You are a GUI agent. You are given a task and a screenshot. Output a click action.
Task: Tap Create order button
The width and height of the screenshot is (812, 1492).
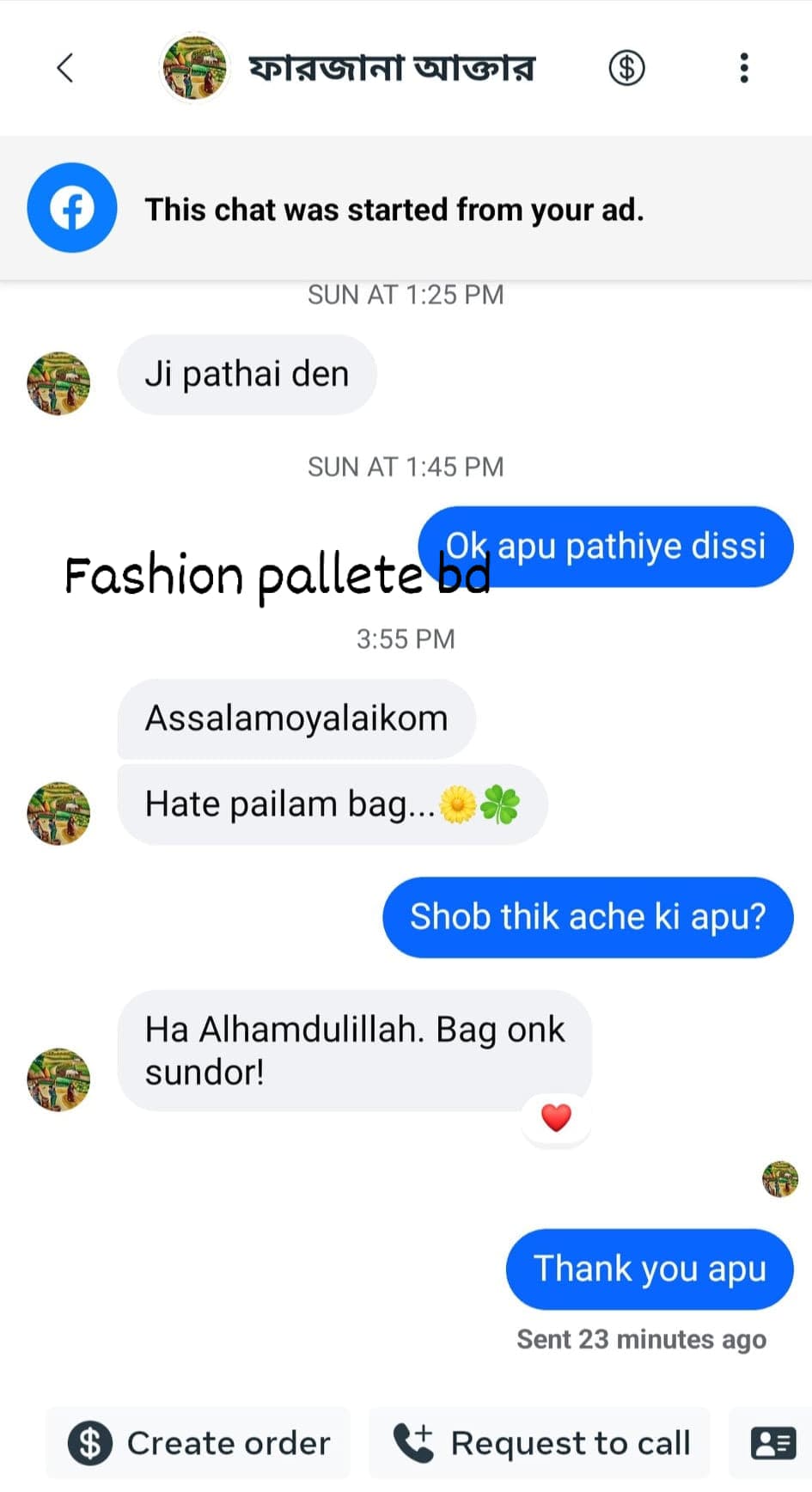[x=199, y=1443]
